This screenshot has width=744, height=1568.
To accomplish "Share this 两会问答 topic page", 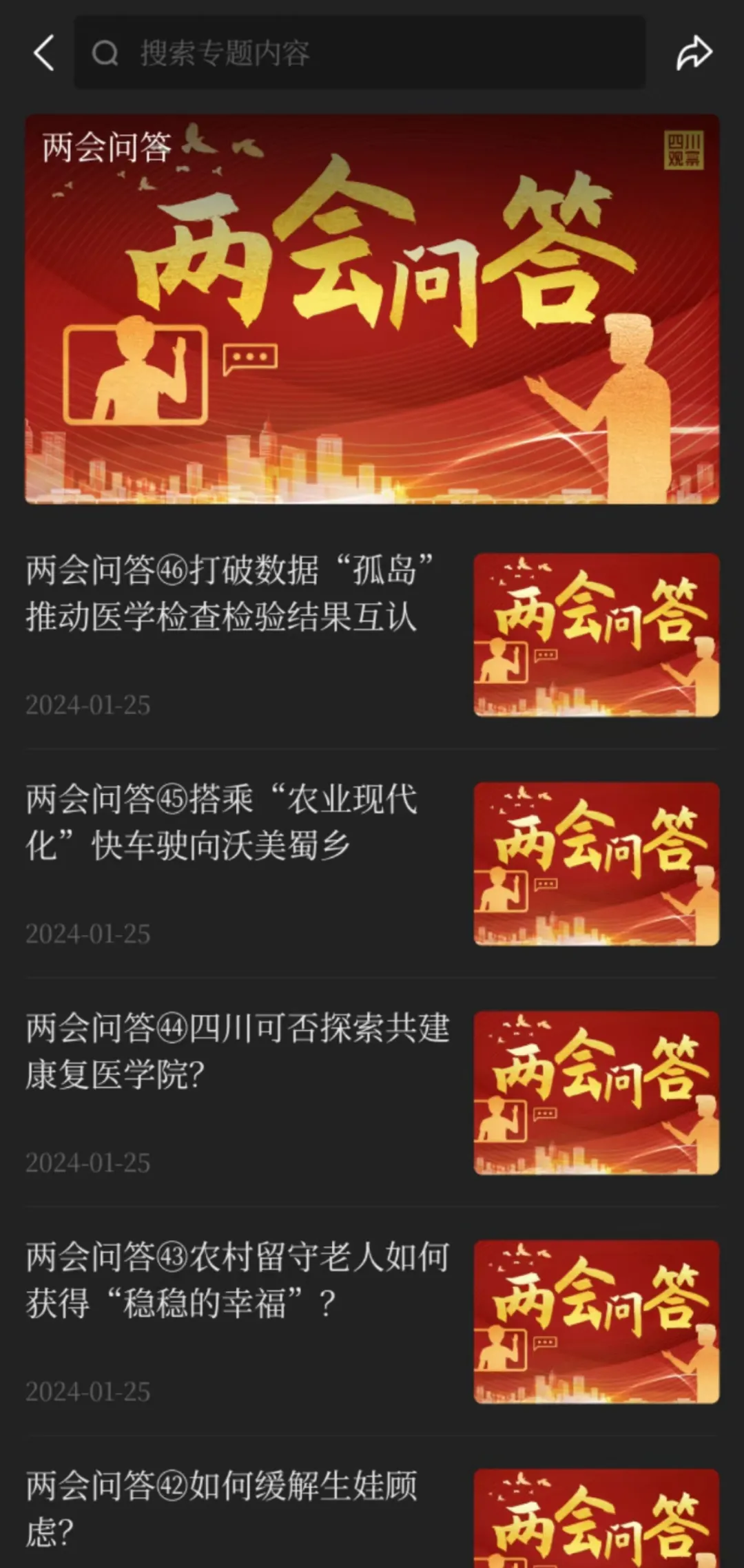I will (x=694, y=53).
